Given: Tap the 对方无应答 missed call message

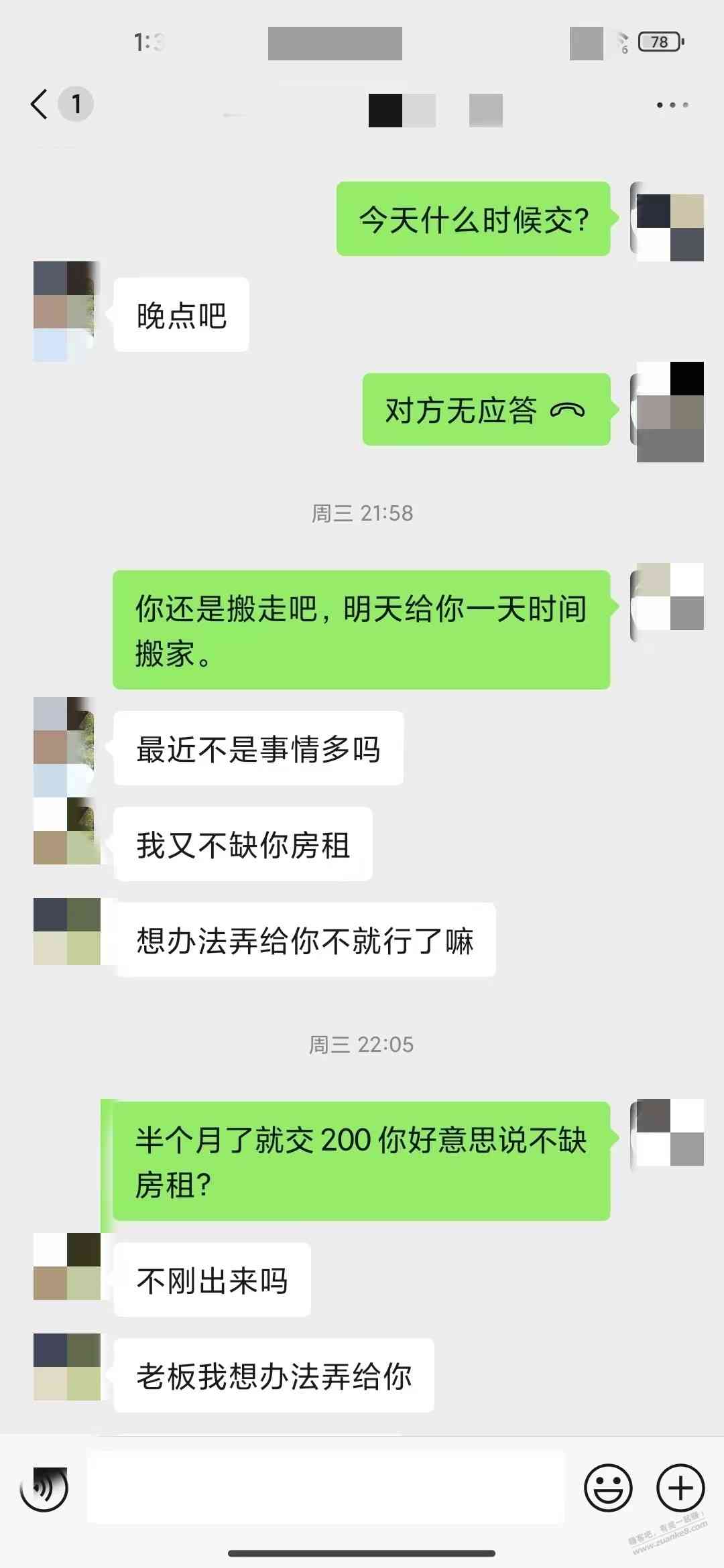Looking at the screenshot, I should point(487,409).
